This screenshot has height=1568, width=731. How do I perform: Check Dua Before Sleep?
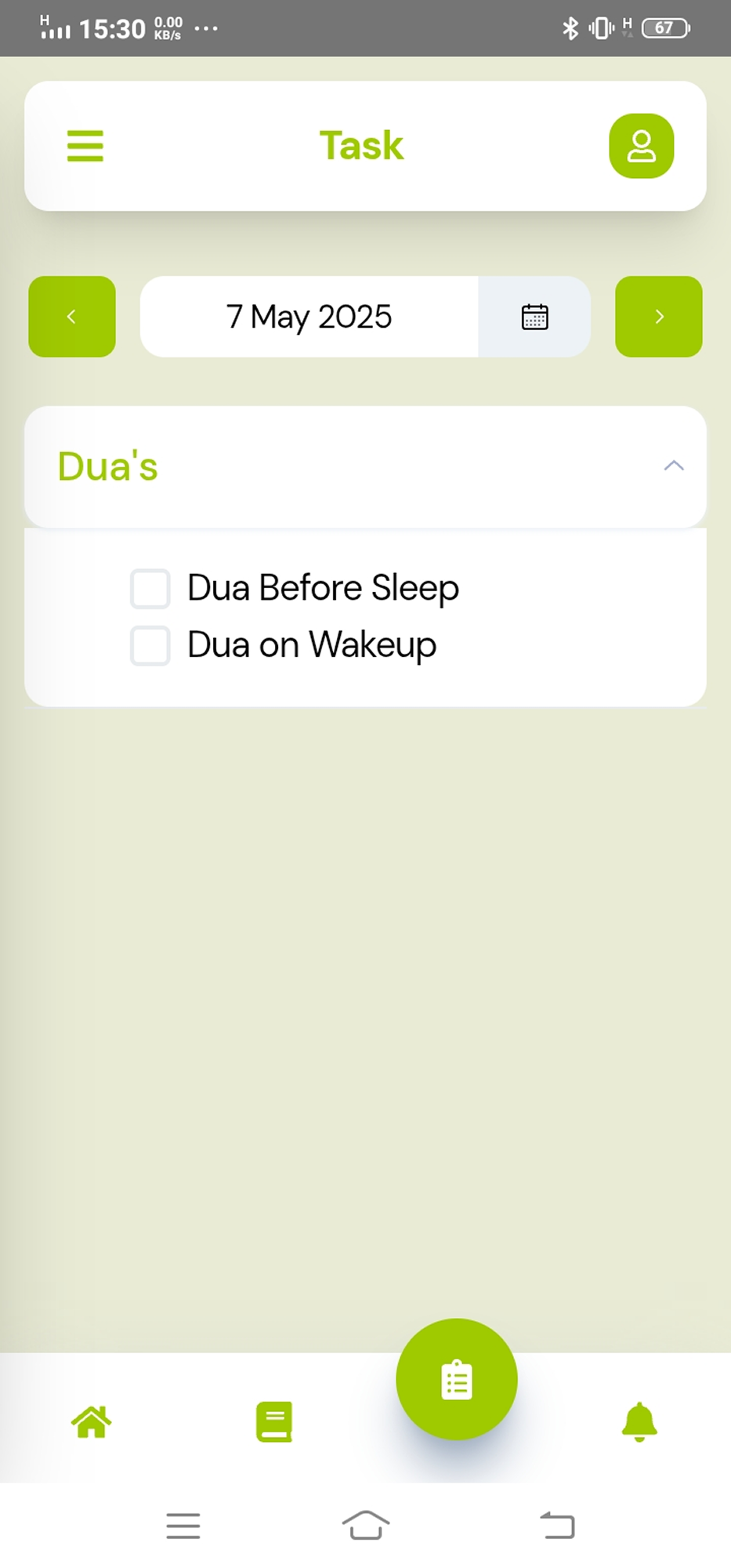point(150,589)
